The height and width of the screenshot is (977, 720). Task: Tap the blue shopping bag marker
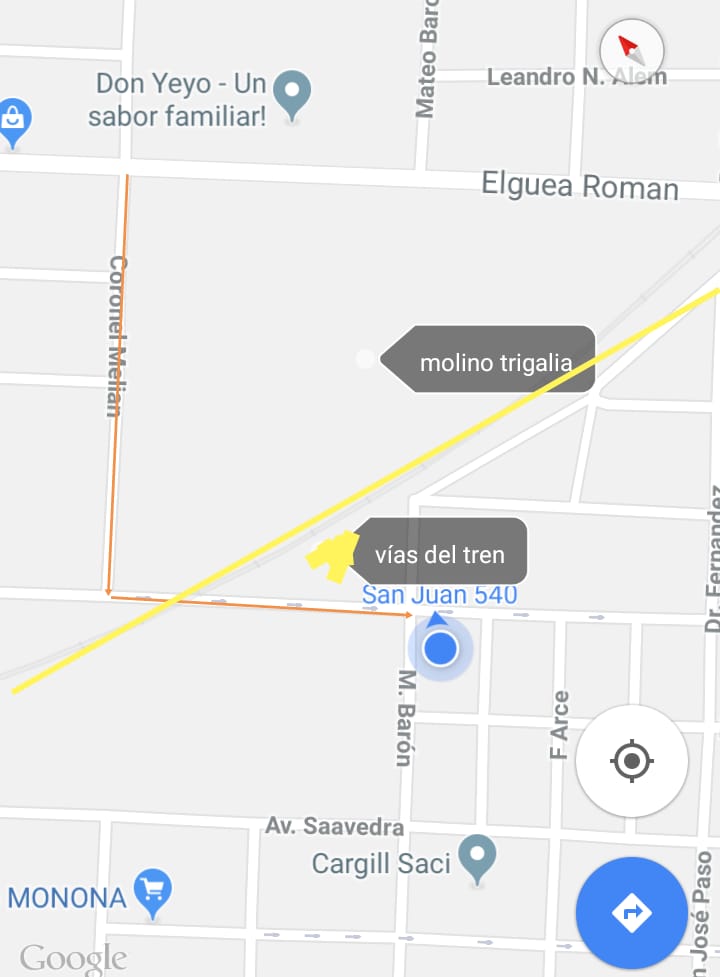[13, 119]
